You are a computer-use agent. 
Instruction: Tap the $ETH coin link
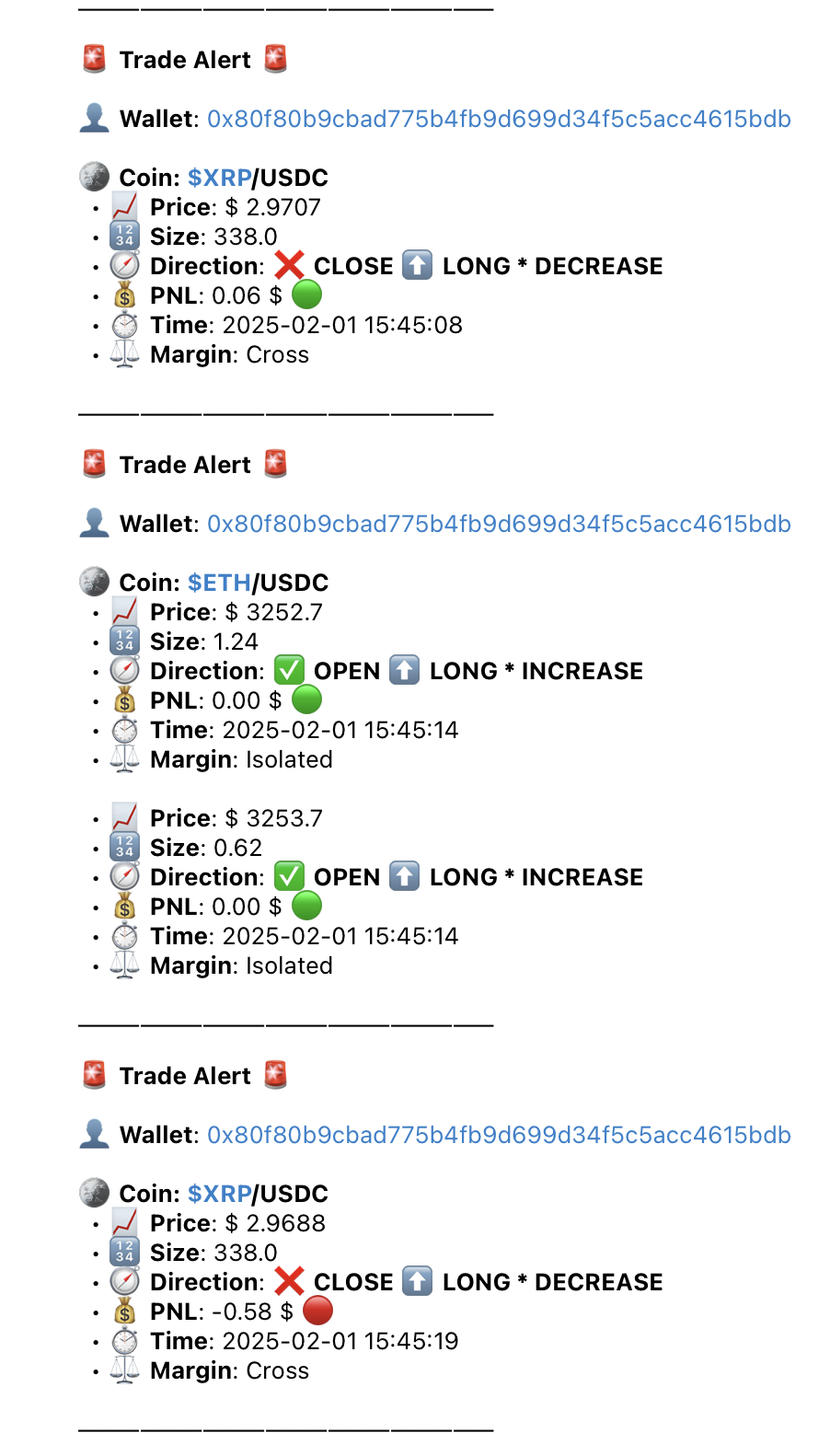[x=220, y=583]
